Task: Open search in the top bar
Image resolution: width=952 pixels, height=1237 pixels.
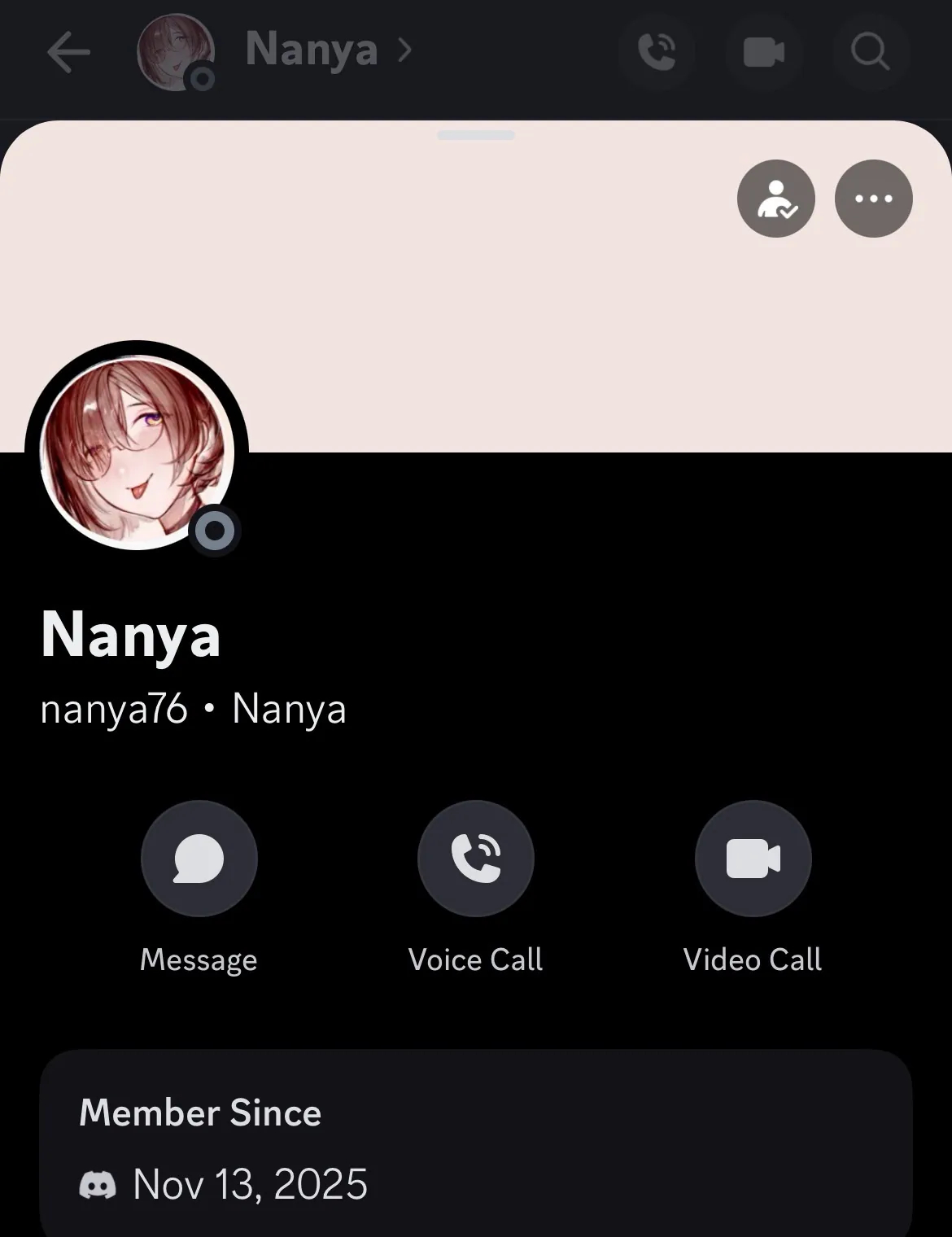Action: coord(870,53)
